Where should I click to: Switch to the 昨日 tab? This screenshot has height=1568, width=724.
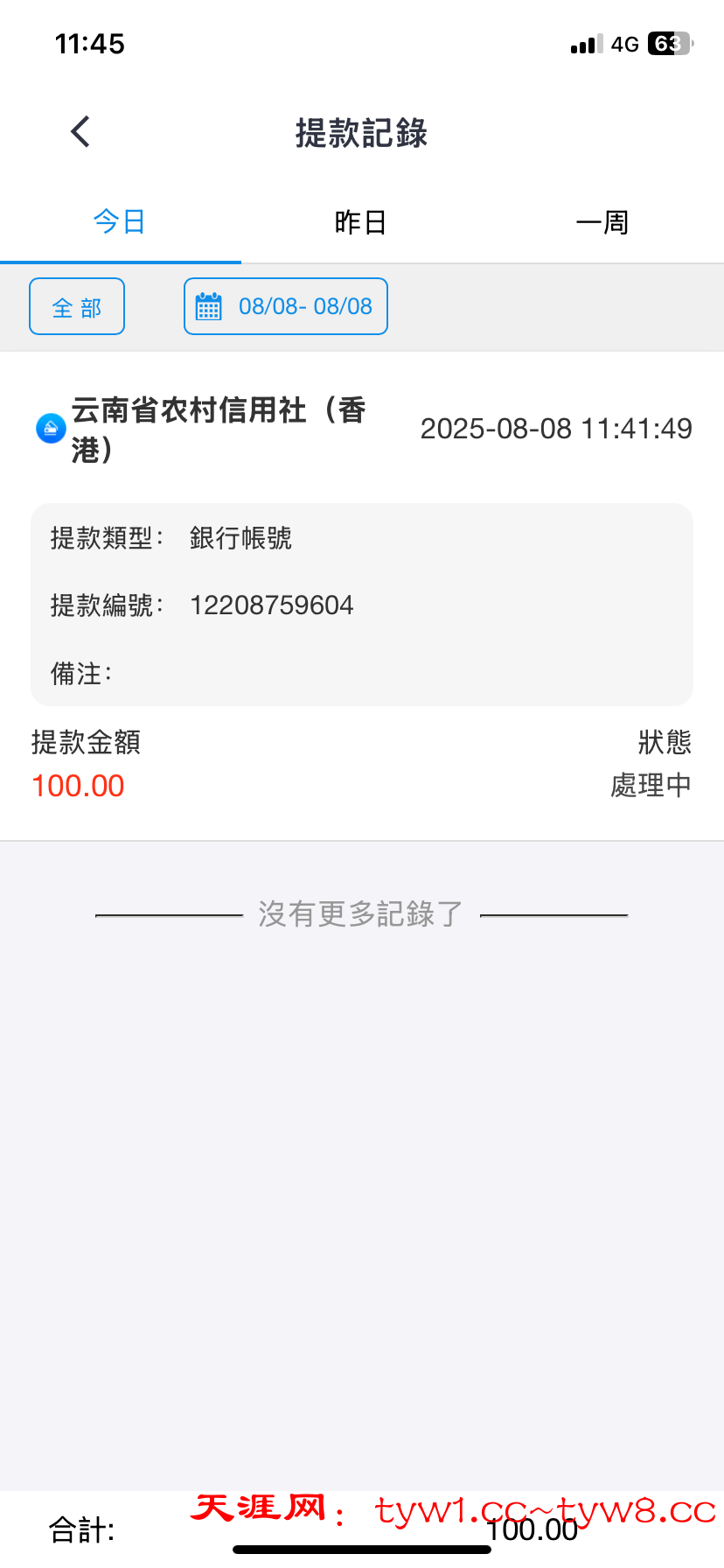(x=361, y=221)
